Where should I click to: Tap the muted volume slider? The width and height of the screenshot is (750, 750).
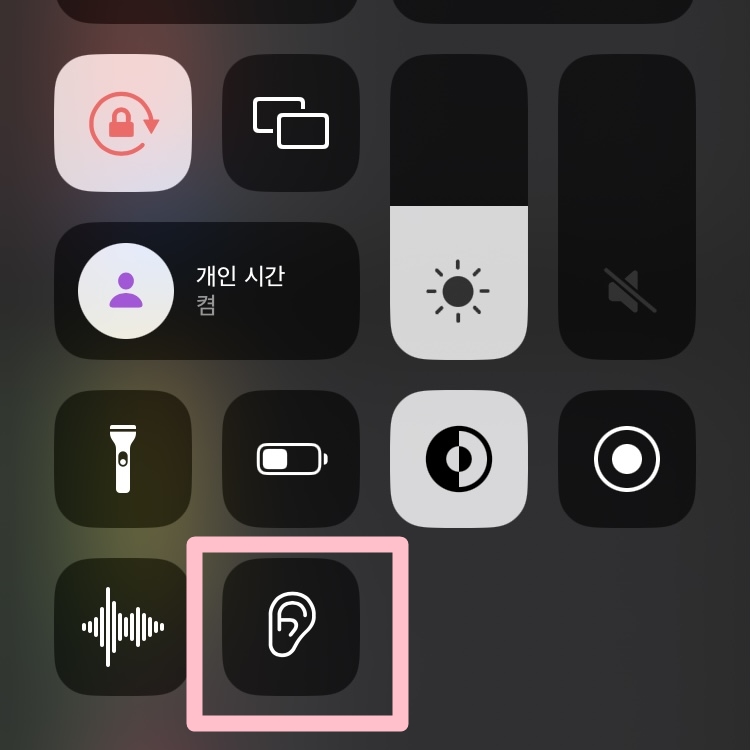tap(627, 207)
